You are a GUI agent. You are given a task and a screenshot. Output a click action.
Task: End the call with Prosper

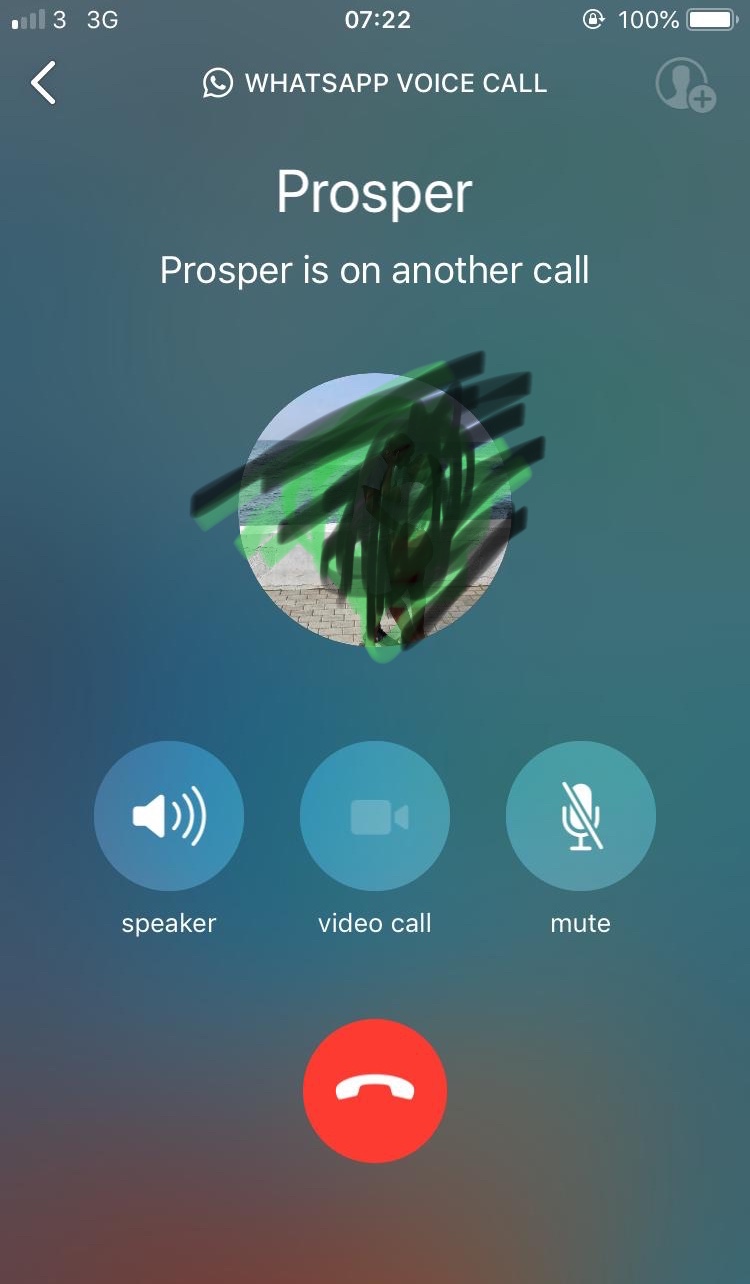point(375,1090)
